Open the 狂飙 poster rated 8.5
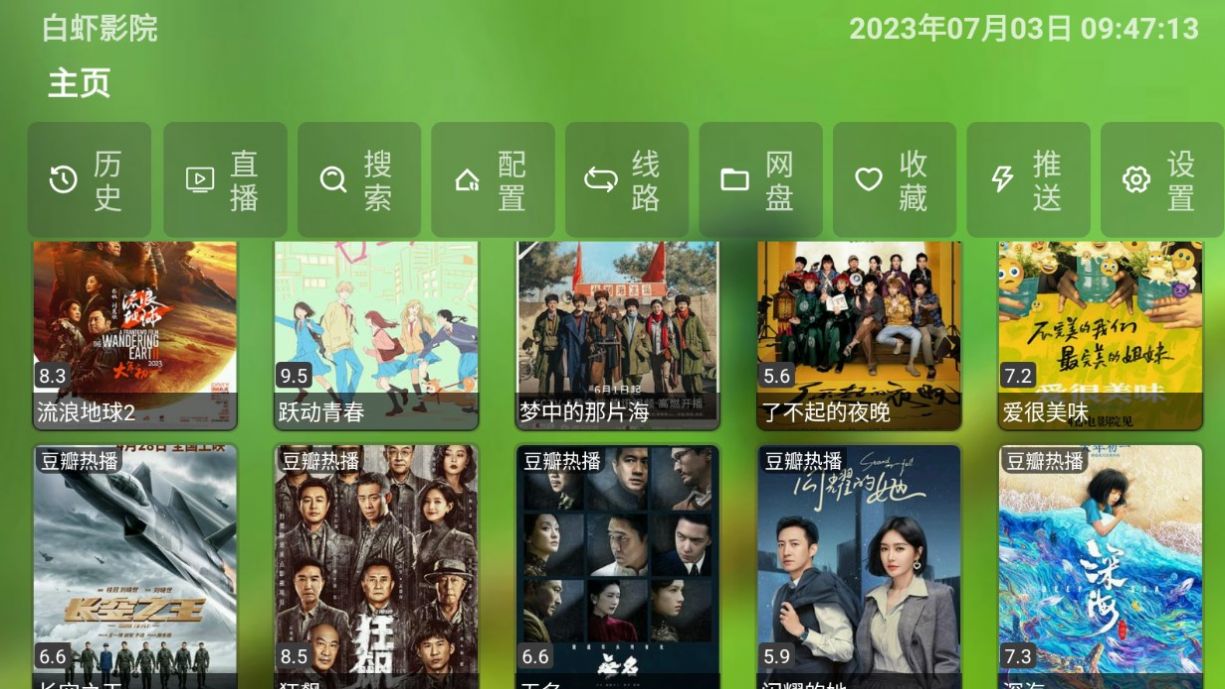This screenshot has width=1225, height=689. [x=376, y=565]
